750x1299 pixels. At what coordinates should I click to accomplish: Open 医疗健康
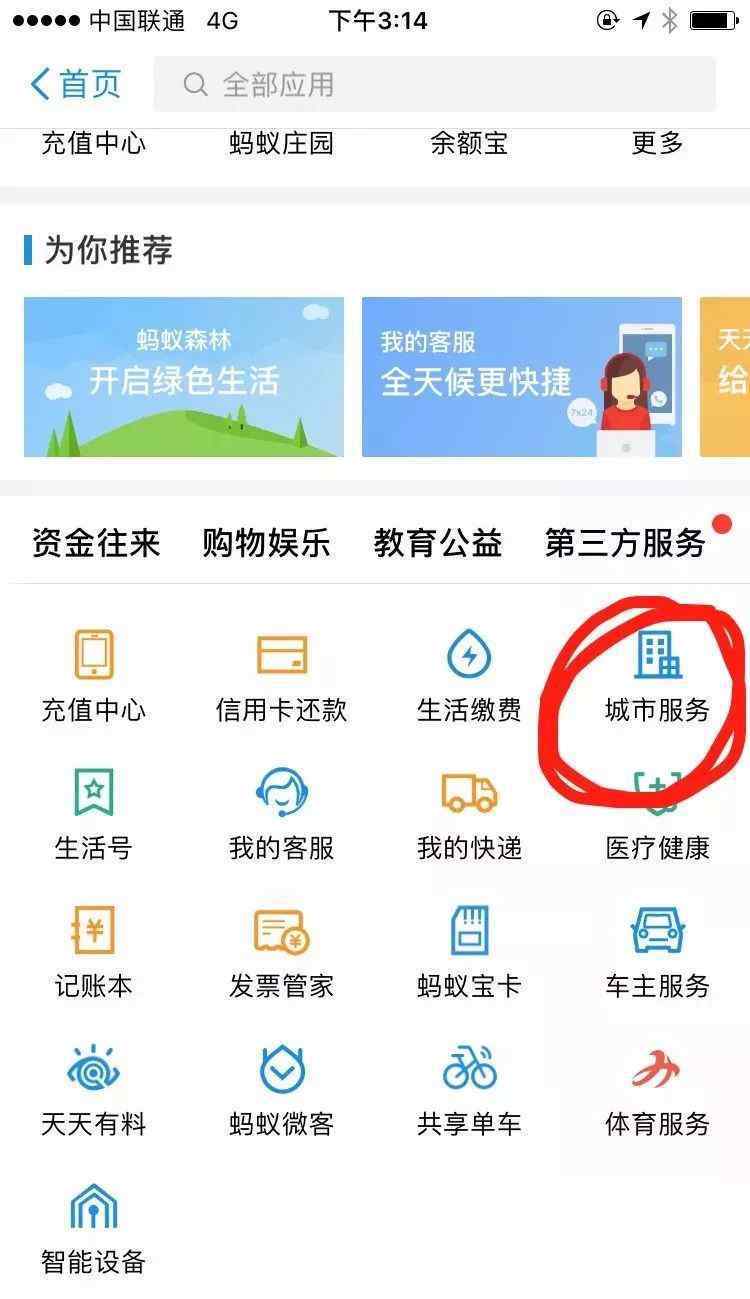(x=657, y=815)
